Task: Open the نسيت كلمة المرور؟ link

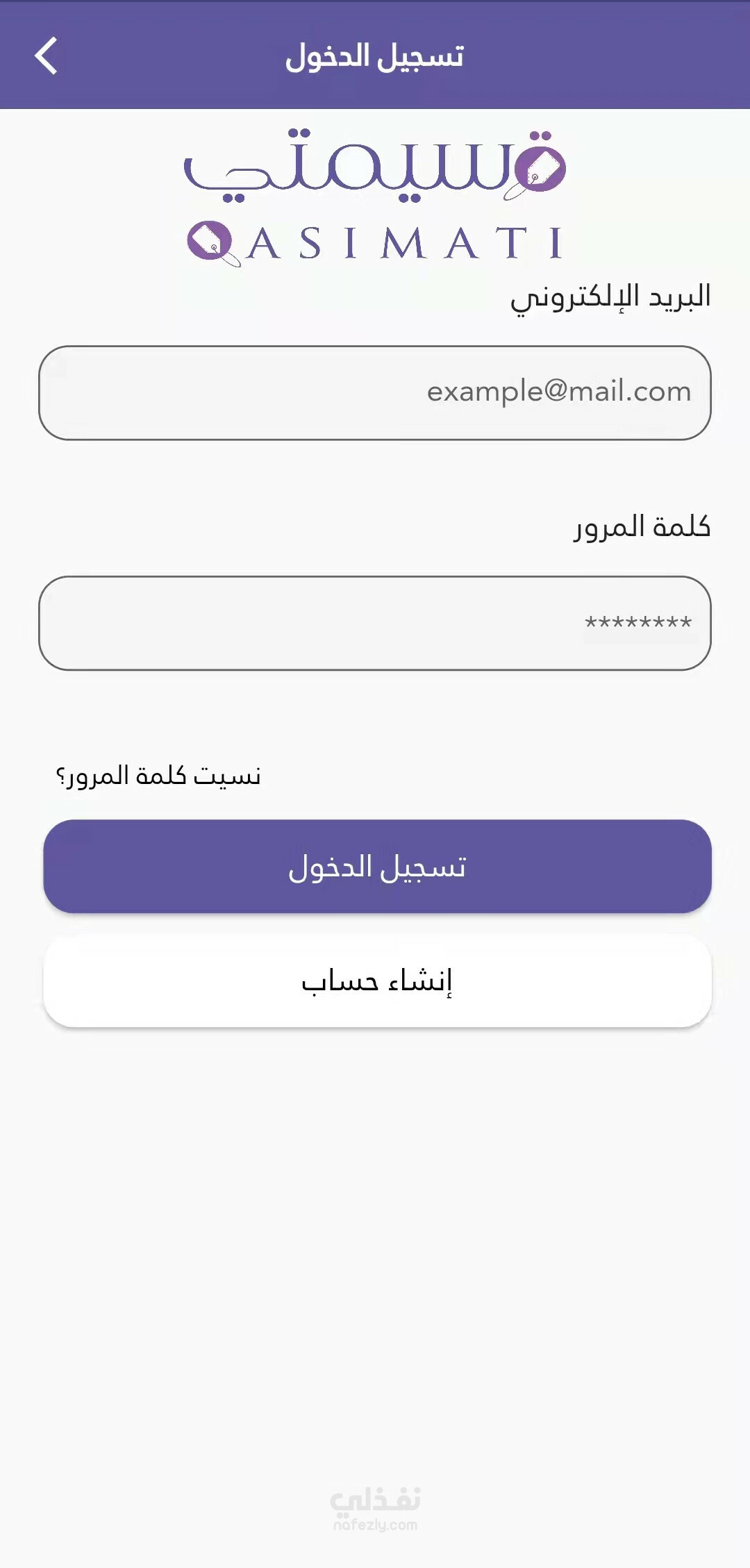Action: point(158,776)
